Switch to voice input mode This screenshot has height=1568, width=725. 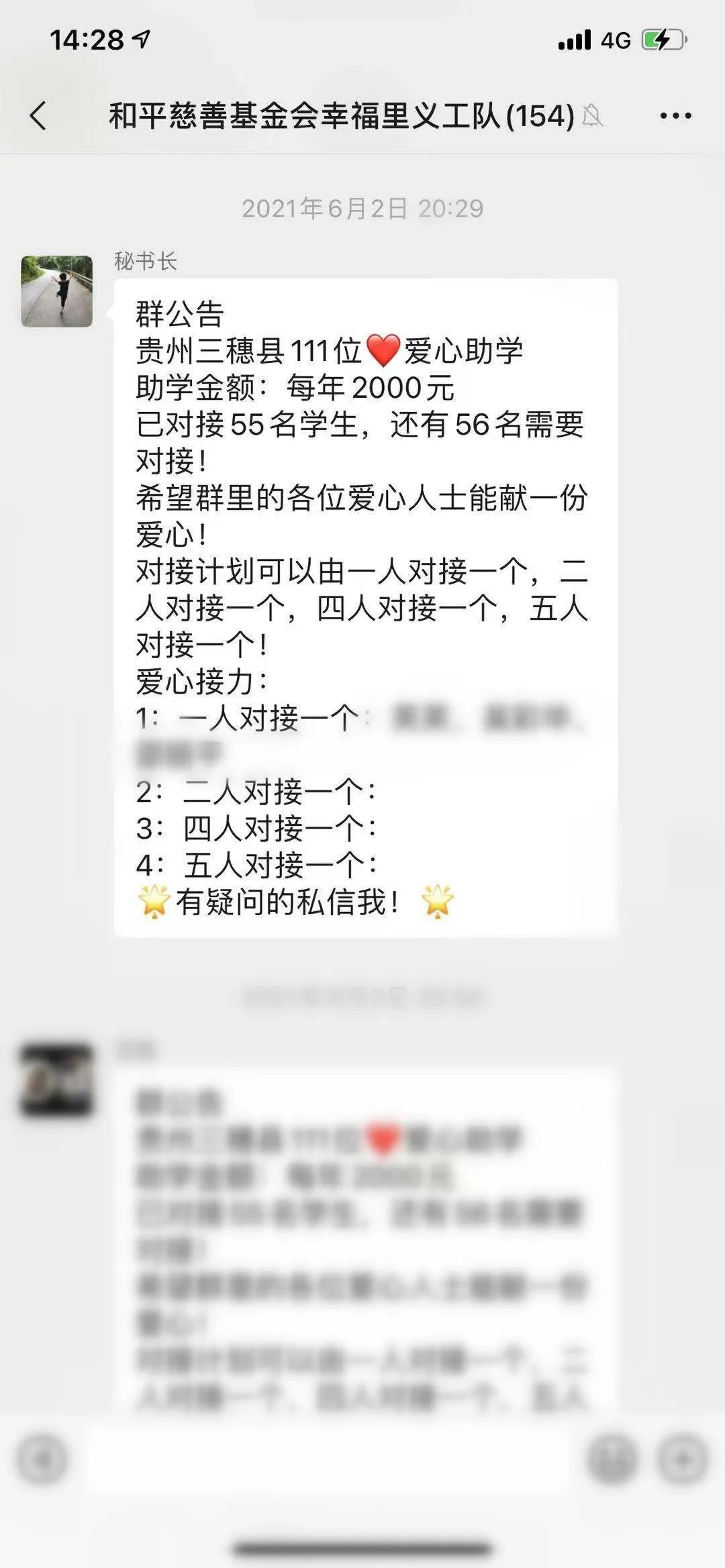tap(42, 1459)
